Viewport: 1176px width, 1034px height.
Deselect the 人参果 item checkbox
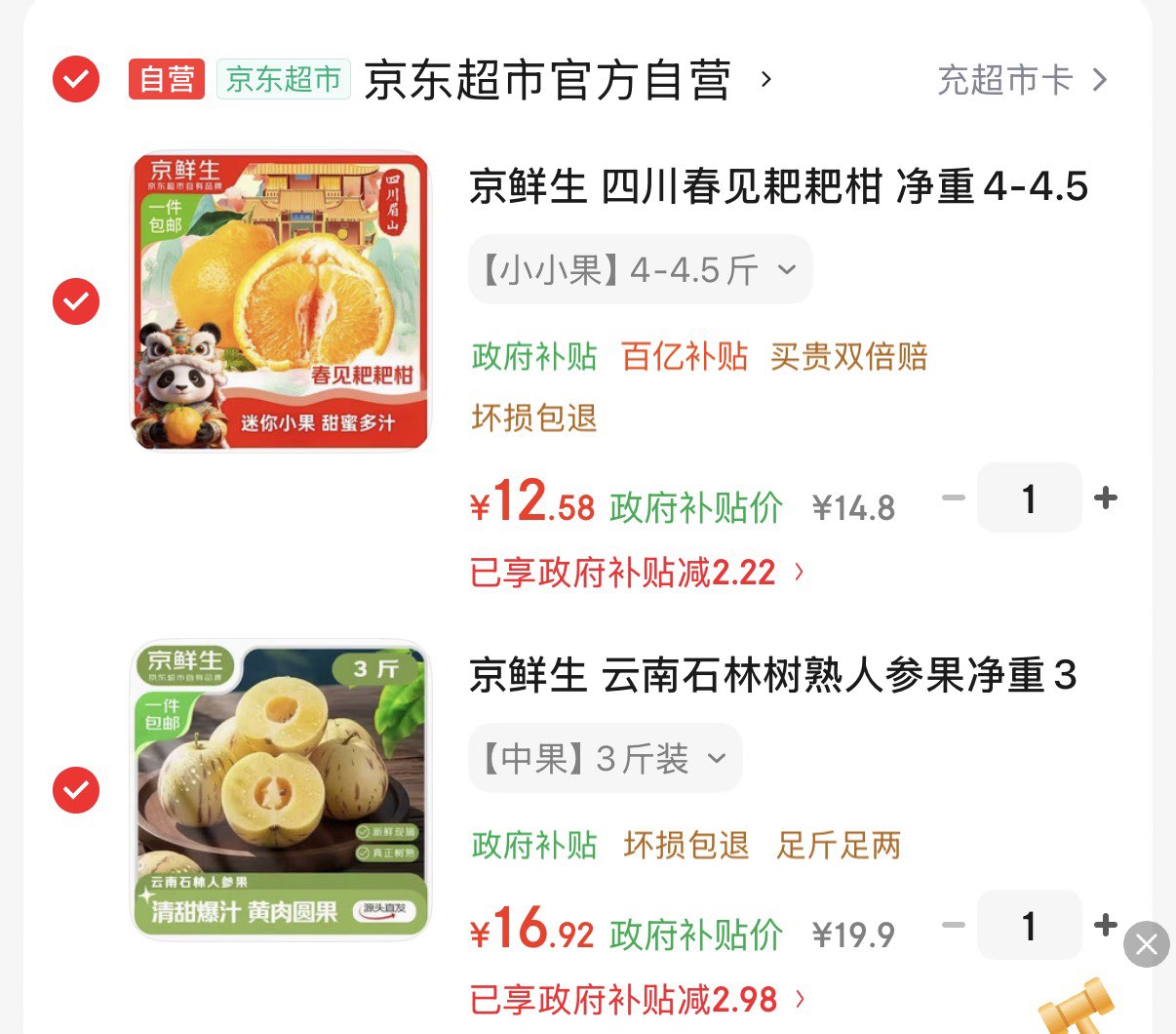[76, 790]
